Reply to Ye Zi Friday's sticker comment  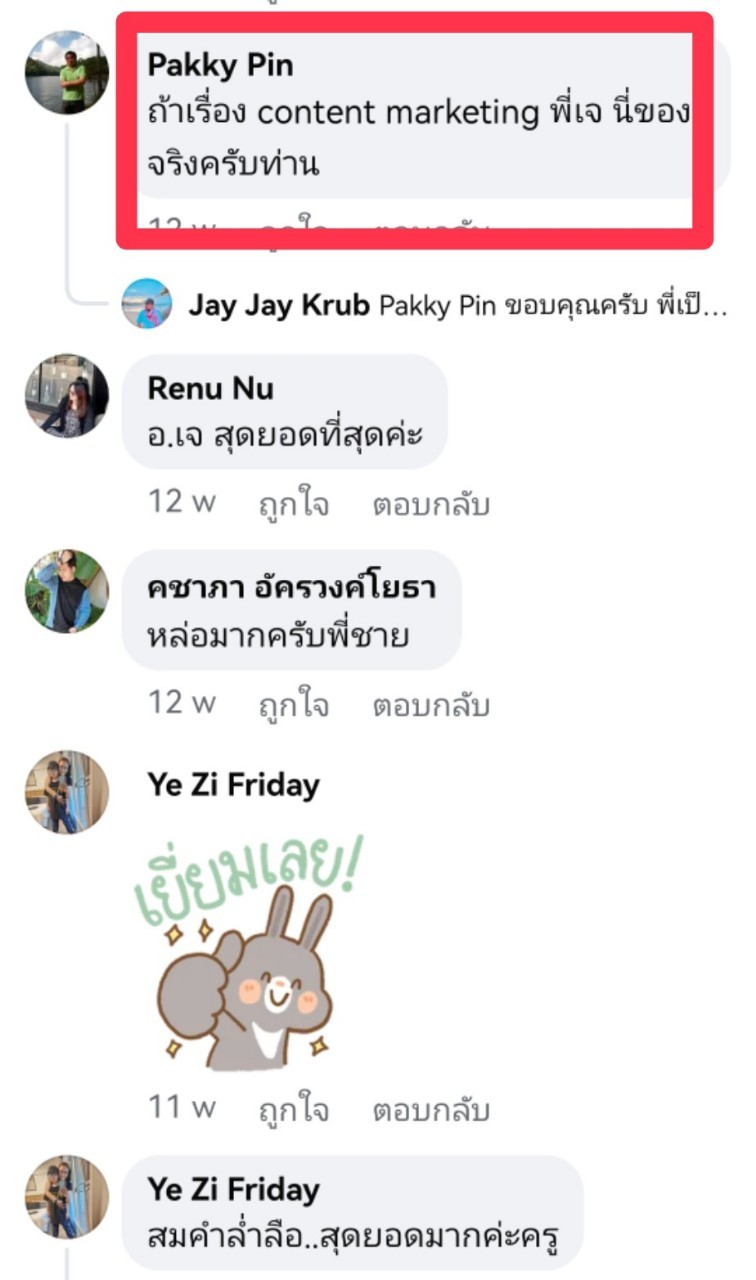click(431, 1109)
